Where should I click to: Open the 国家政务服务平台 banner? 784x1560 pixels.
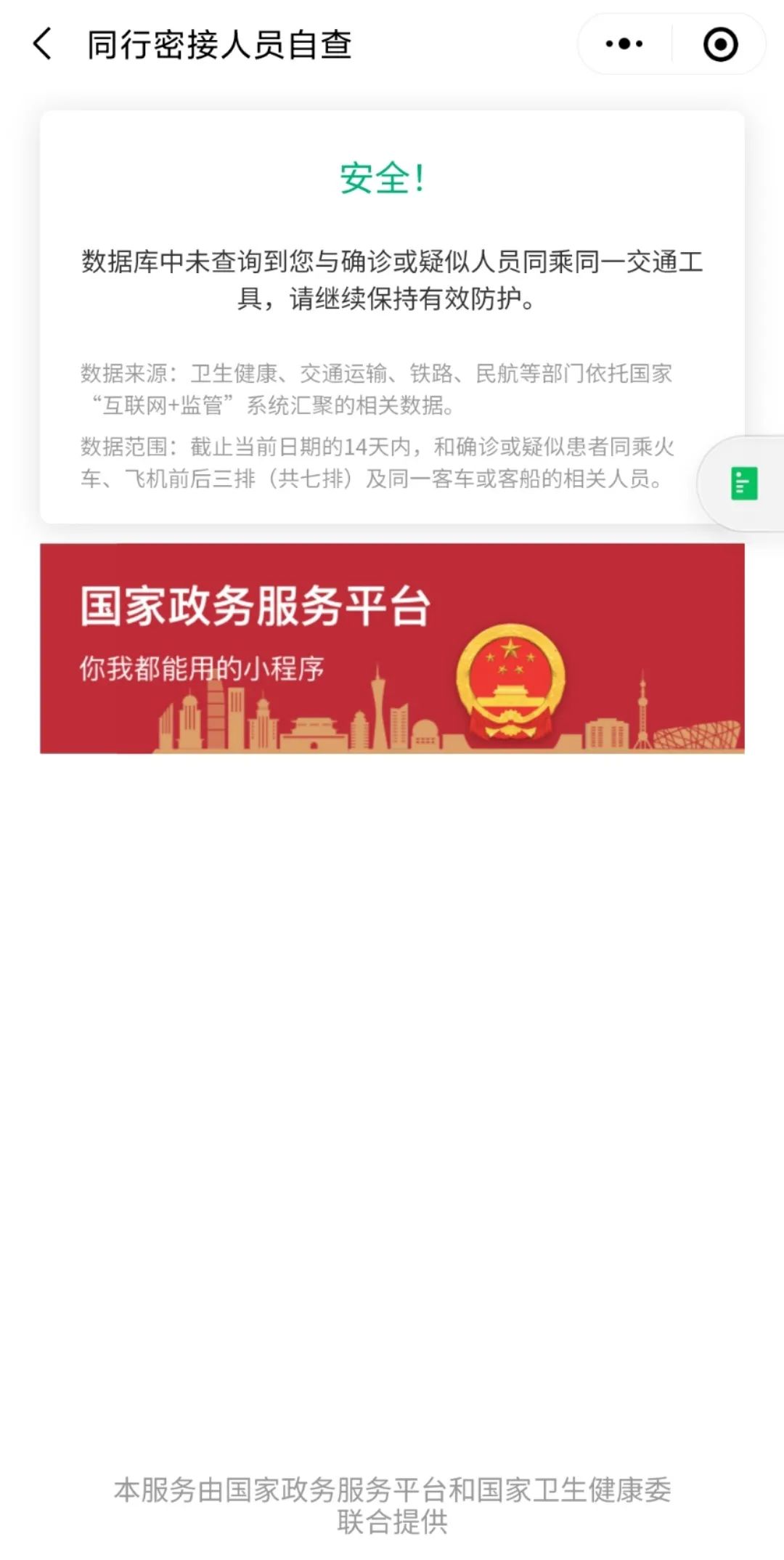coord(392,648)
